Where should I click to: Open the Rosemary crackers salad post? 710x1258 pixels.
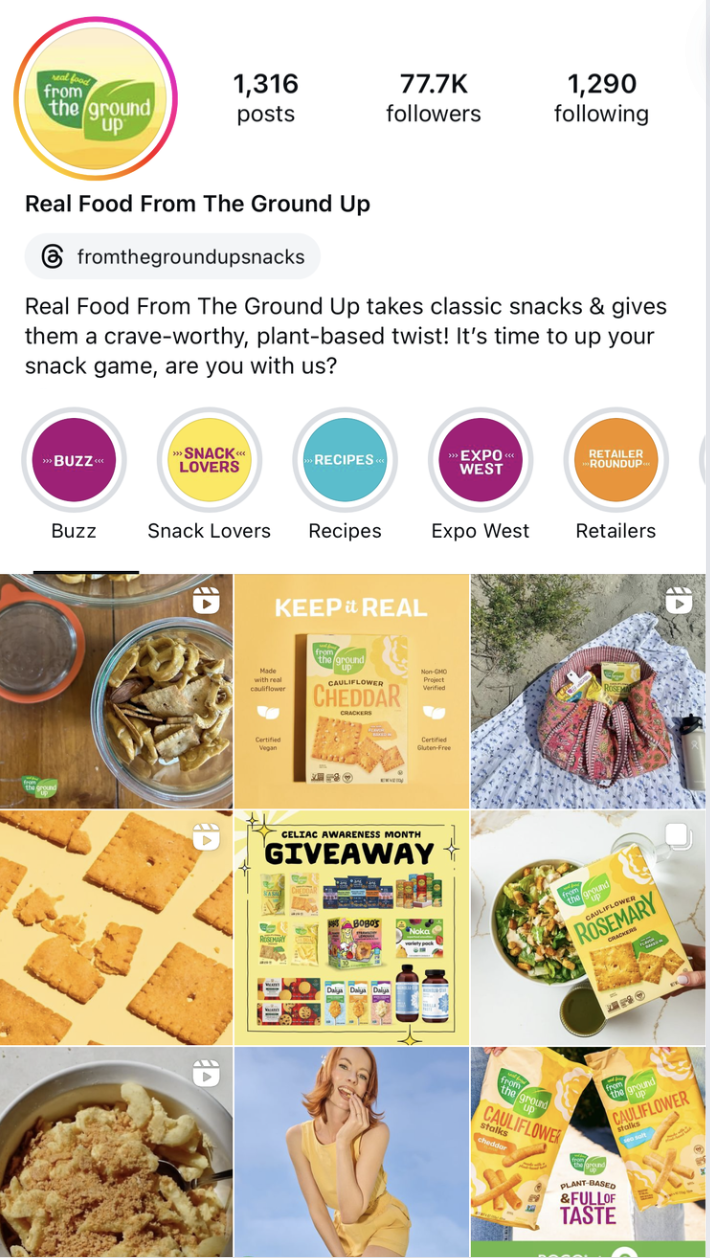tap(588, 928)
